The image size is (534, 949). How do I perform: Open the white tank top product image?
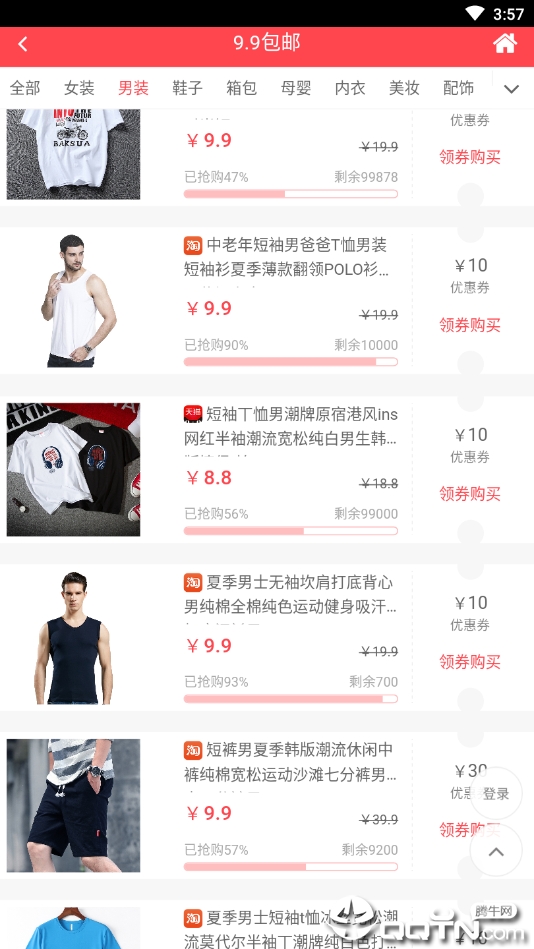73,300
